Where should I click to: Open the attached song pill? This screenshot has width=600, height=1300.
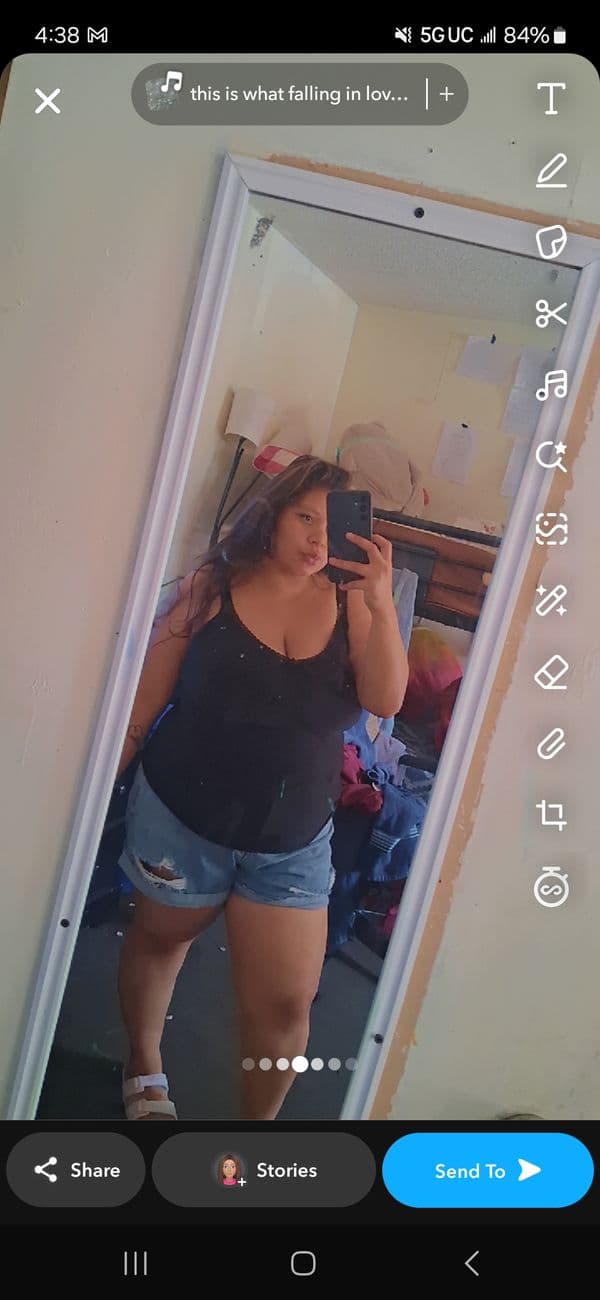280,94
